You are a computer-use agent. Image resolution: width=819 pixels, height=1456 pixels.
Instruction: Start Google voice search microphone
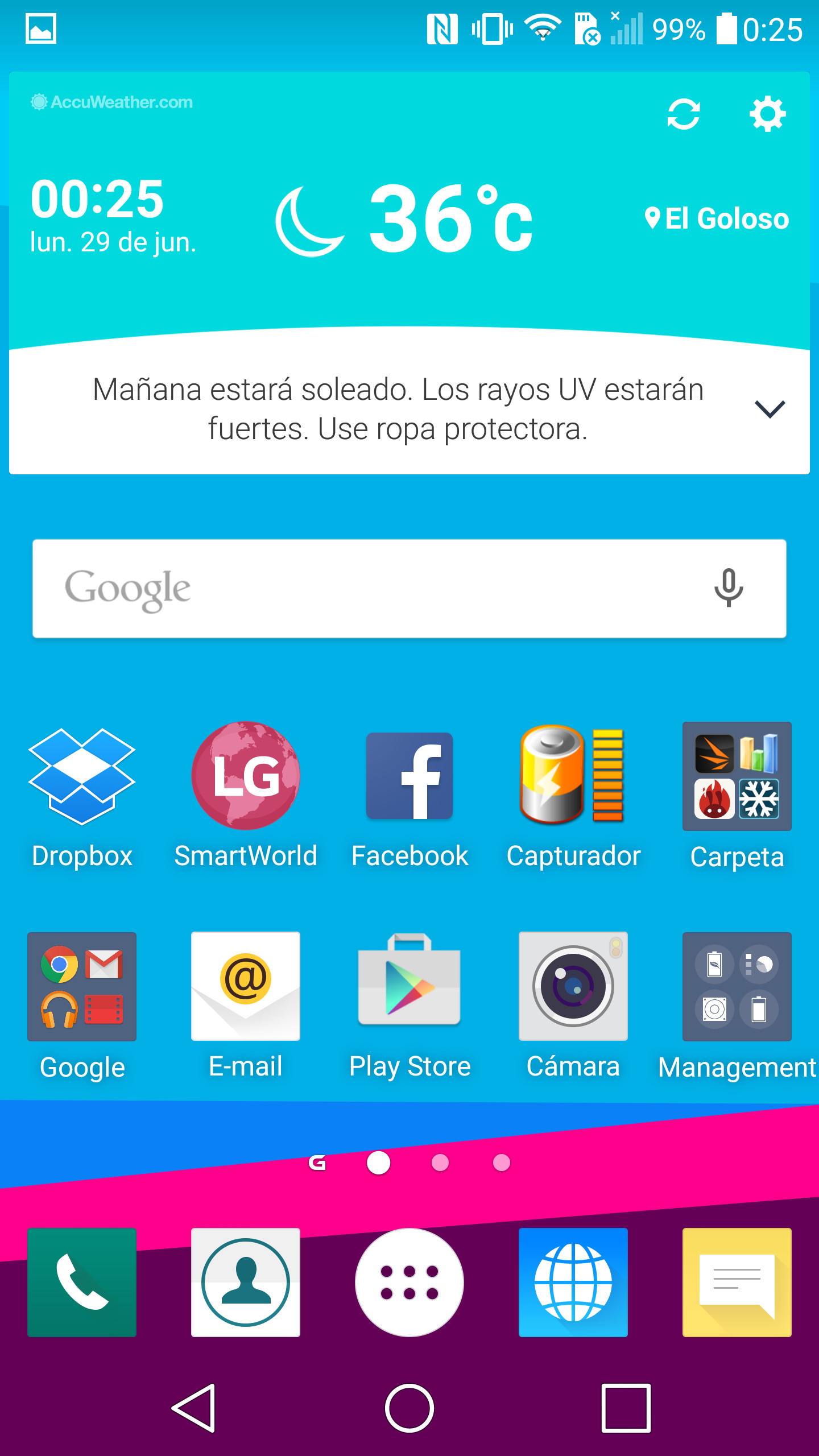click(x=729, y=589)
